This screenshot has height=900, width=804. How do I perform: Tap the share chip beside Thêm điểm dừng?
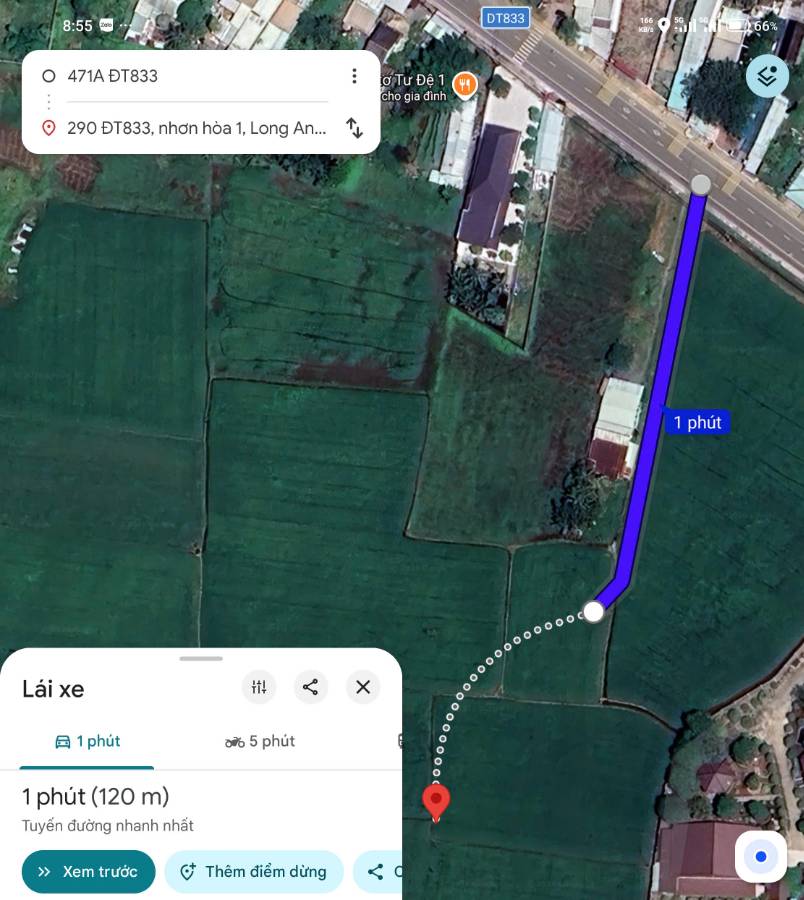click(379, 871)
